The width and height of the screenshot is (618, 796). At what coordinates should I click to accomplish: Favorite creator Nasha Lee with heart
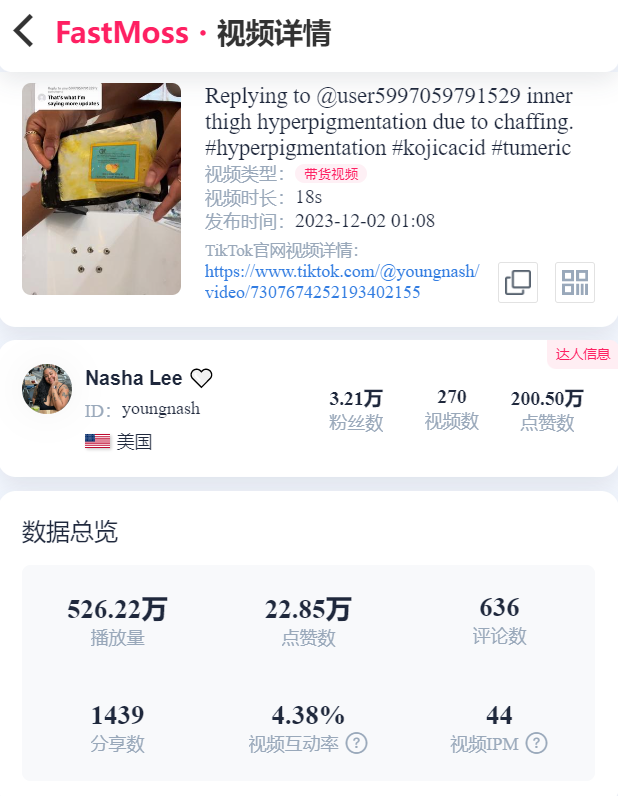tap(202, 378)
